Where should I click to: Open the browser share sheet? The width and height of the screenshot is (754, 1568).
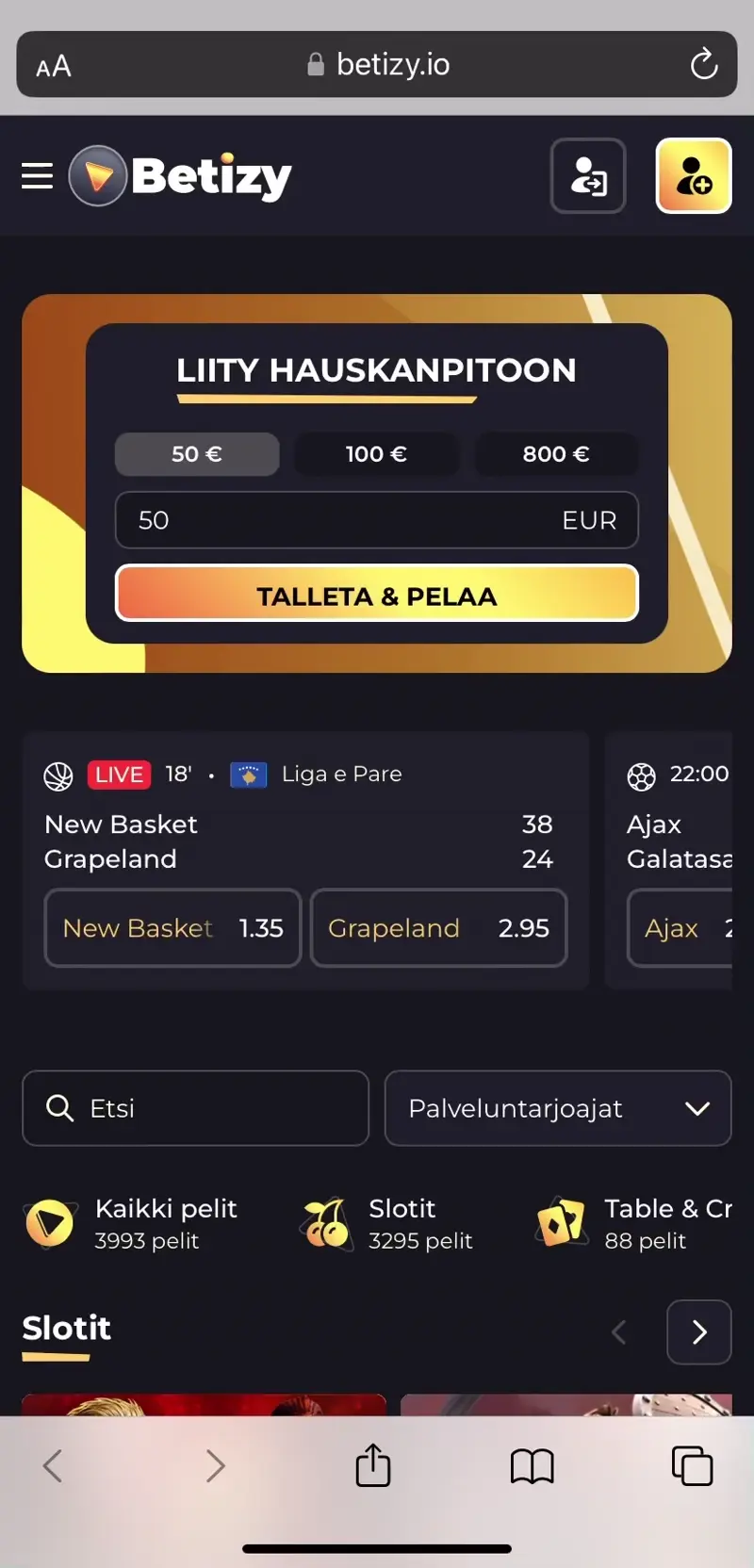tap(373, 1465)
